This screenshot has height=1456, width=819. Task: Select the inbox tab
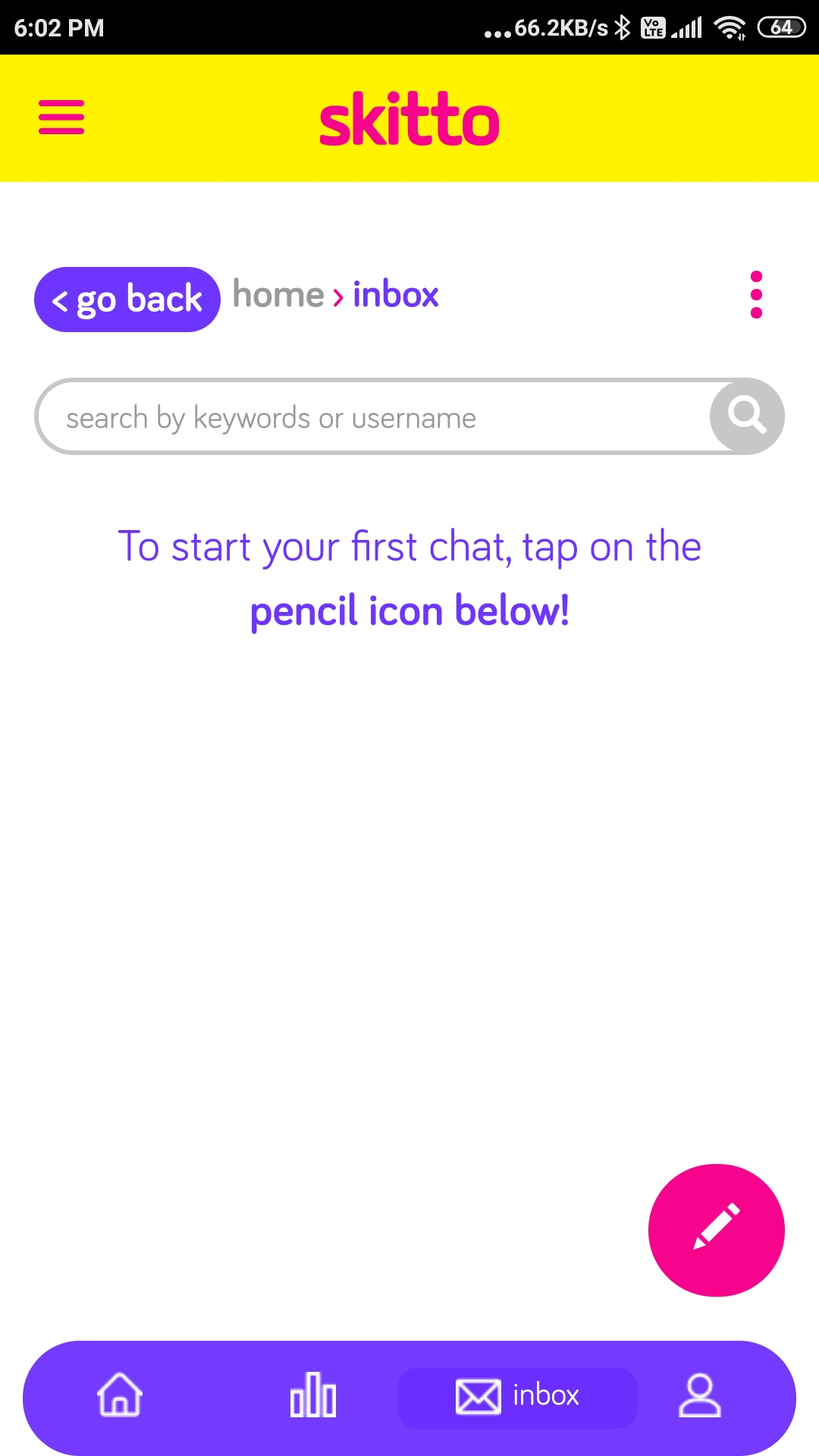click(517, 1398)
